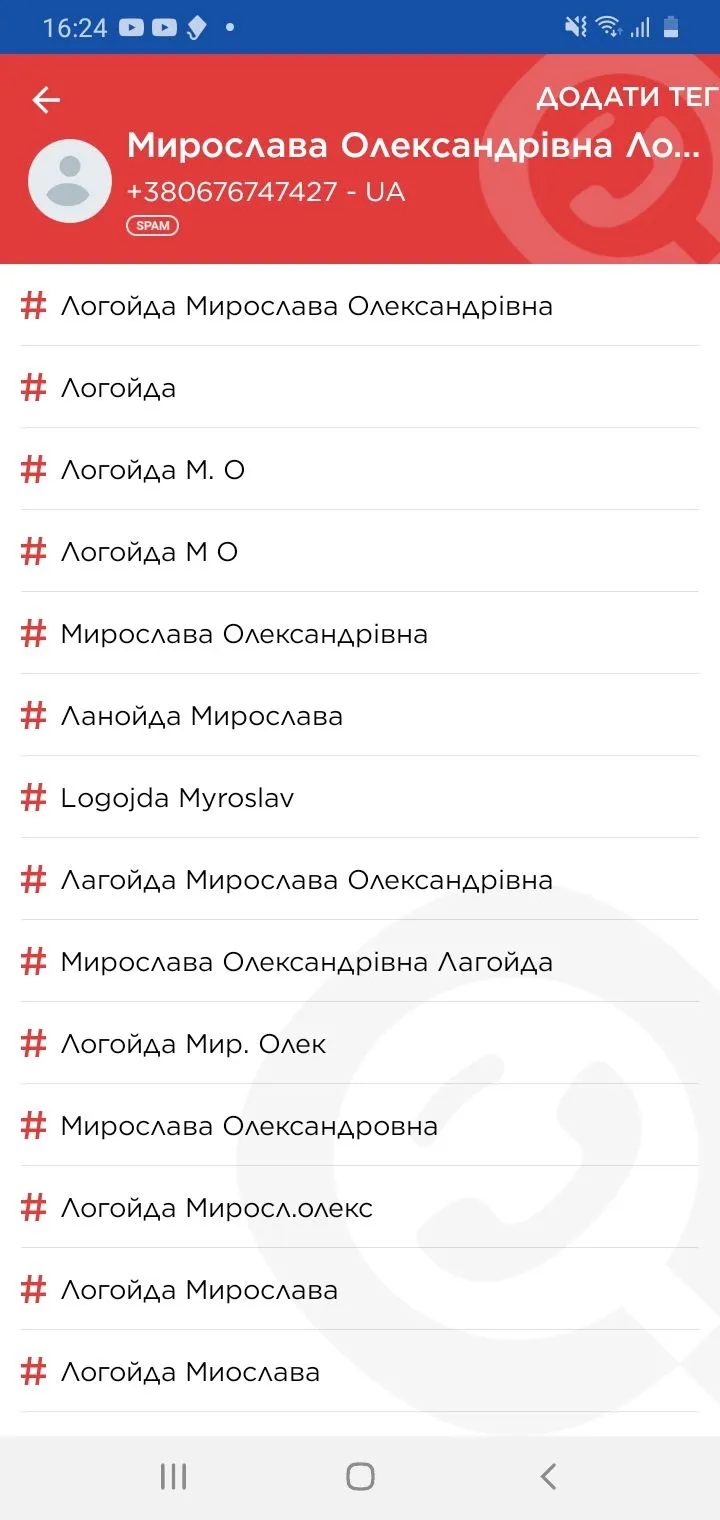This screenshot has width=720, height=1520.
Task: Tap the ДОДАТИ ТЕГ button
Action: click(627, 97)
